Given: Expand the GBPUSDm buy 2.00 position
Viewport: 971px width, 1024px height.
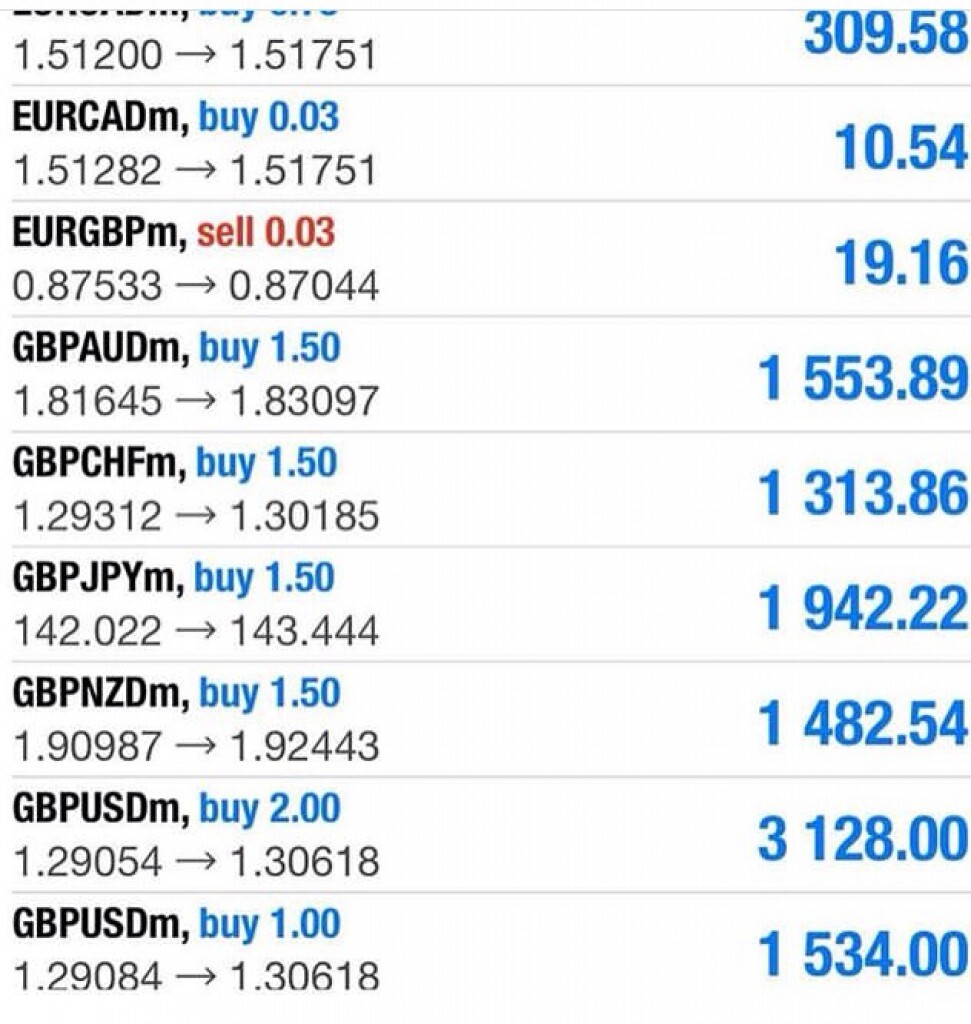Looking at the screenshot, I should [485, 834].
